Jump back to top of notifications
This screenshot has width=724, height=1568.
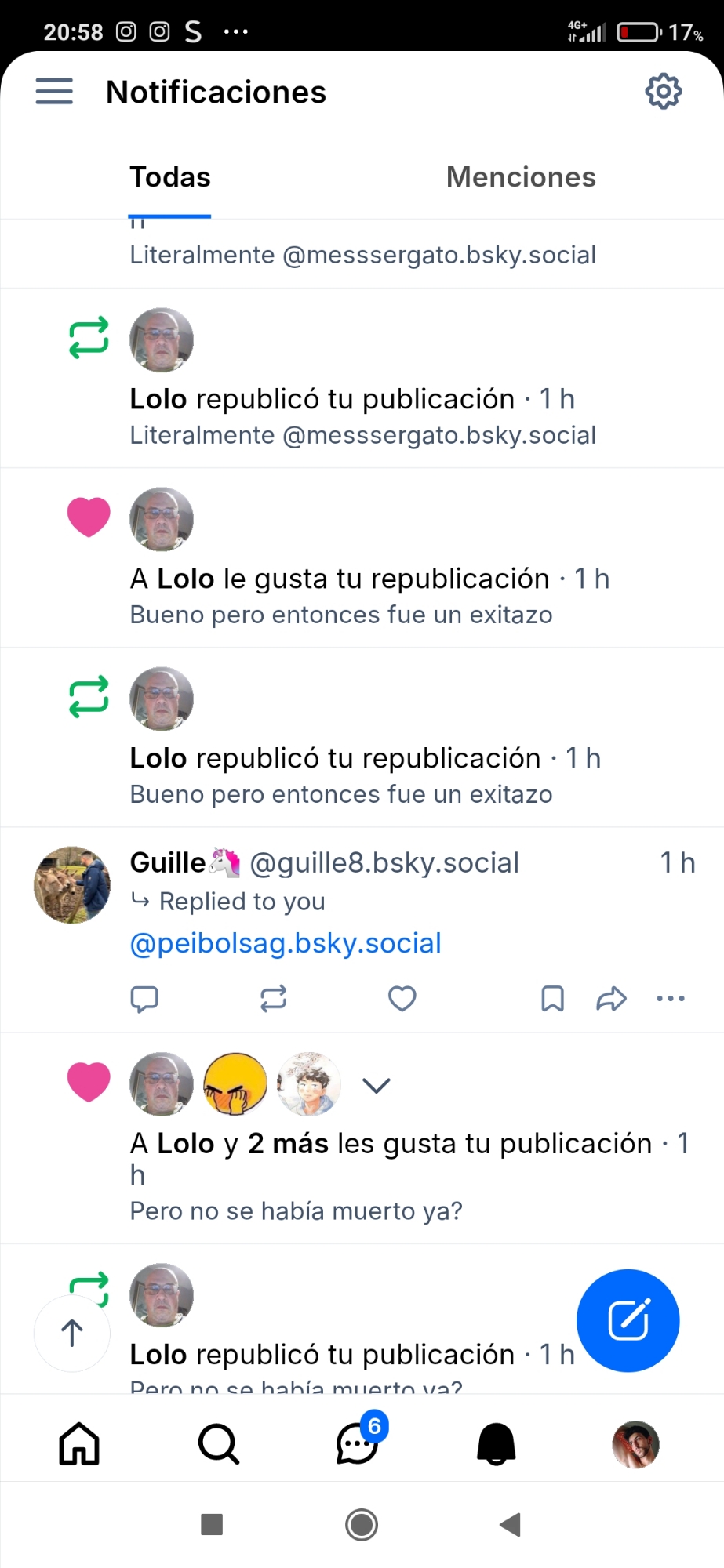(72, 1333)
